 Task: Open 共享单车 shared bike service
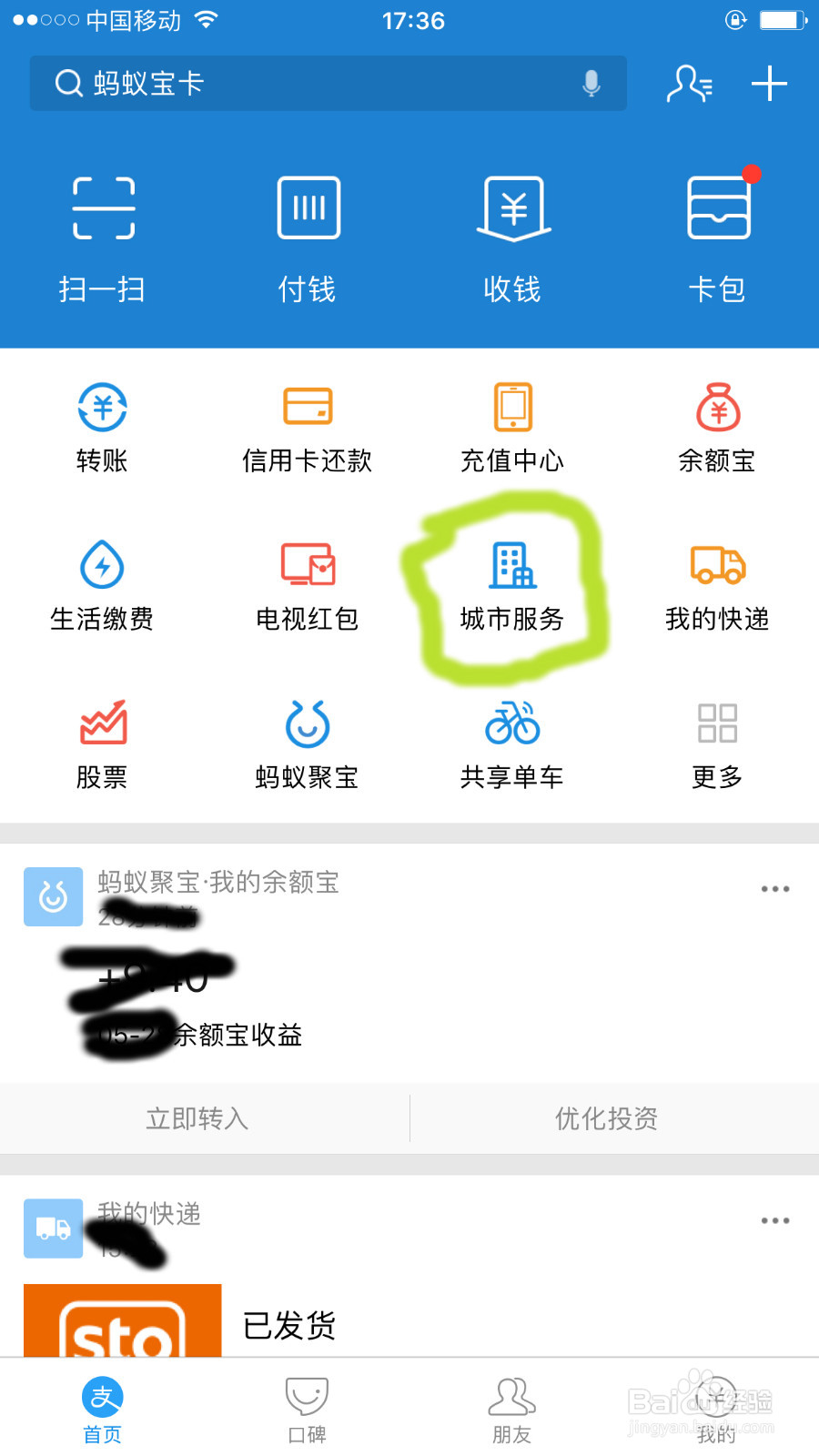tap(512, 744)
